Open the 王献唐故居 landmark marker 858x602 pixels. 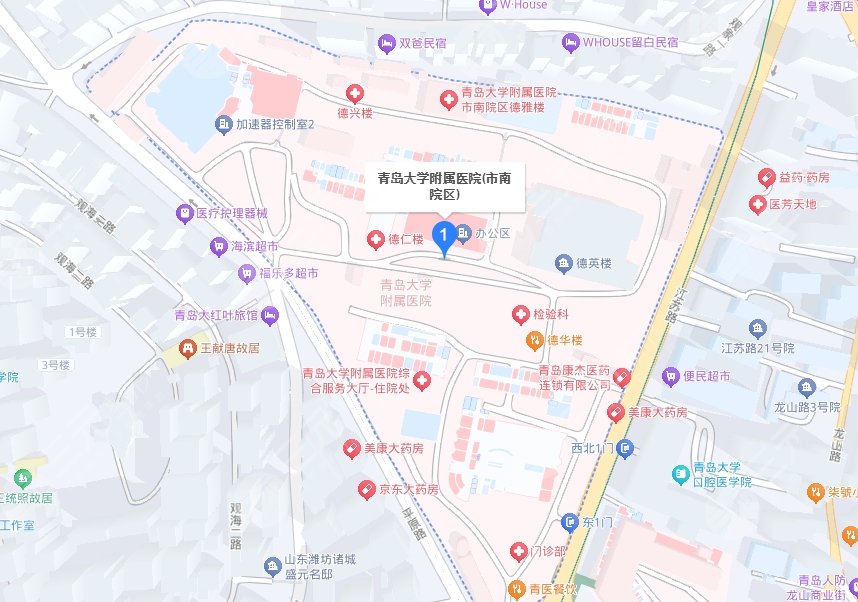187,348
